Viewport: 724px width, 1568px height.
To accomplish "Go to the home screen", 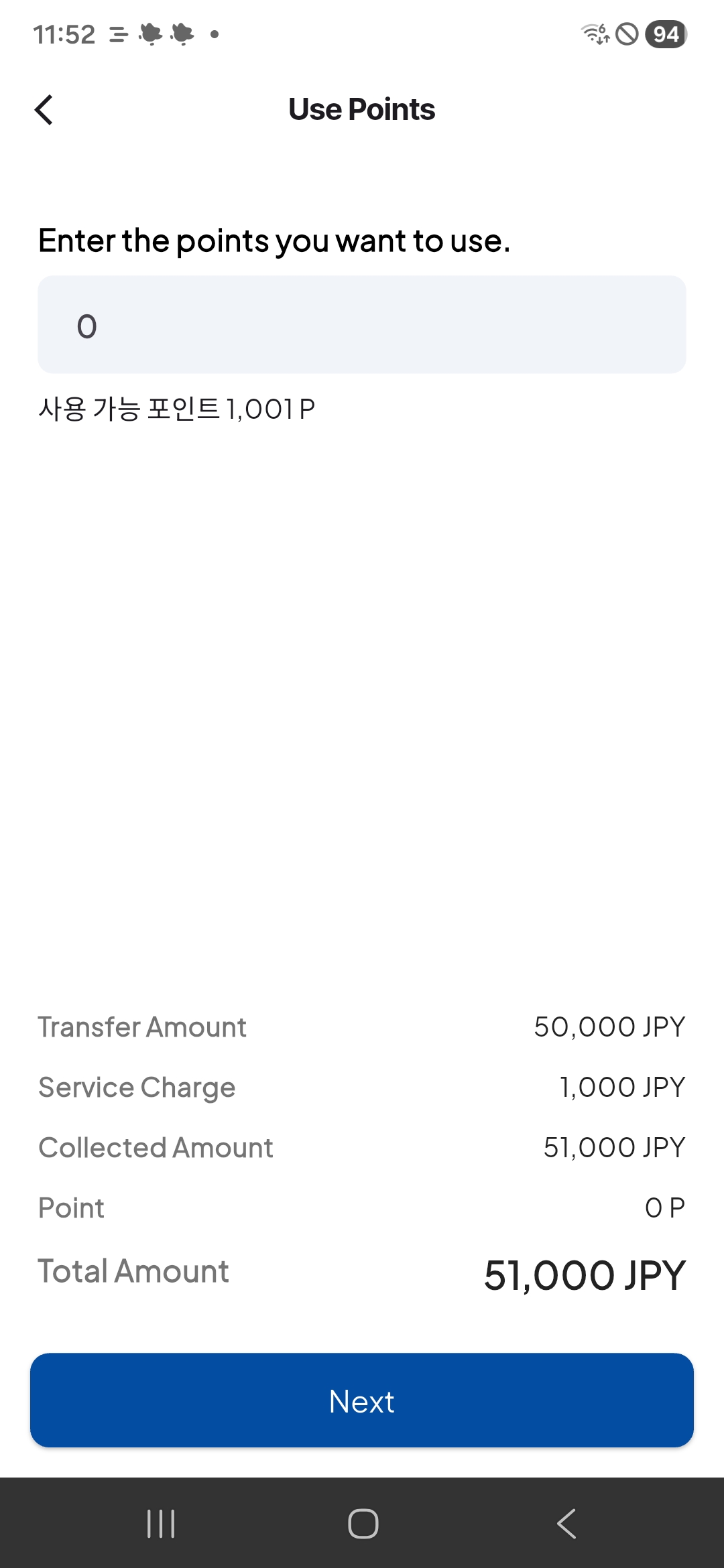I will (x=363, y=1524).
